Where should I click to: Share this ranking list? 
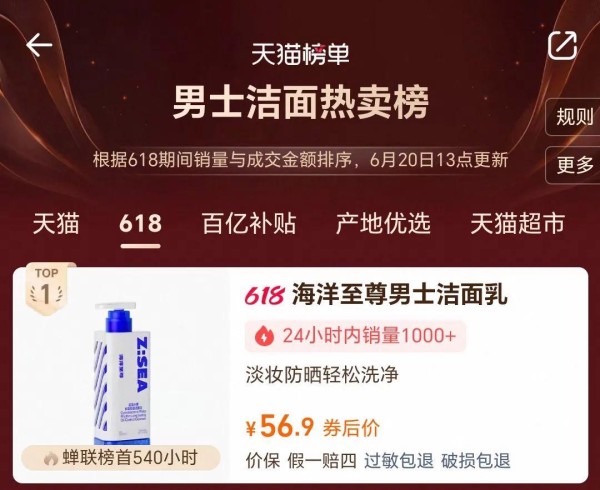tap(562, 45)
